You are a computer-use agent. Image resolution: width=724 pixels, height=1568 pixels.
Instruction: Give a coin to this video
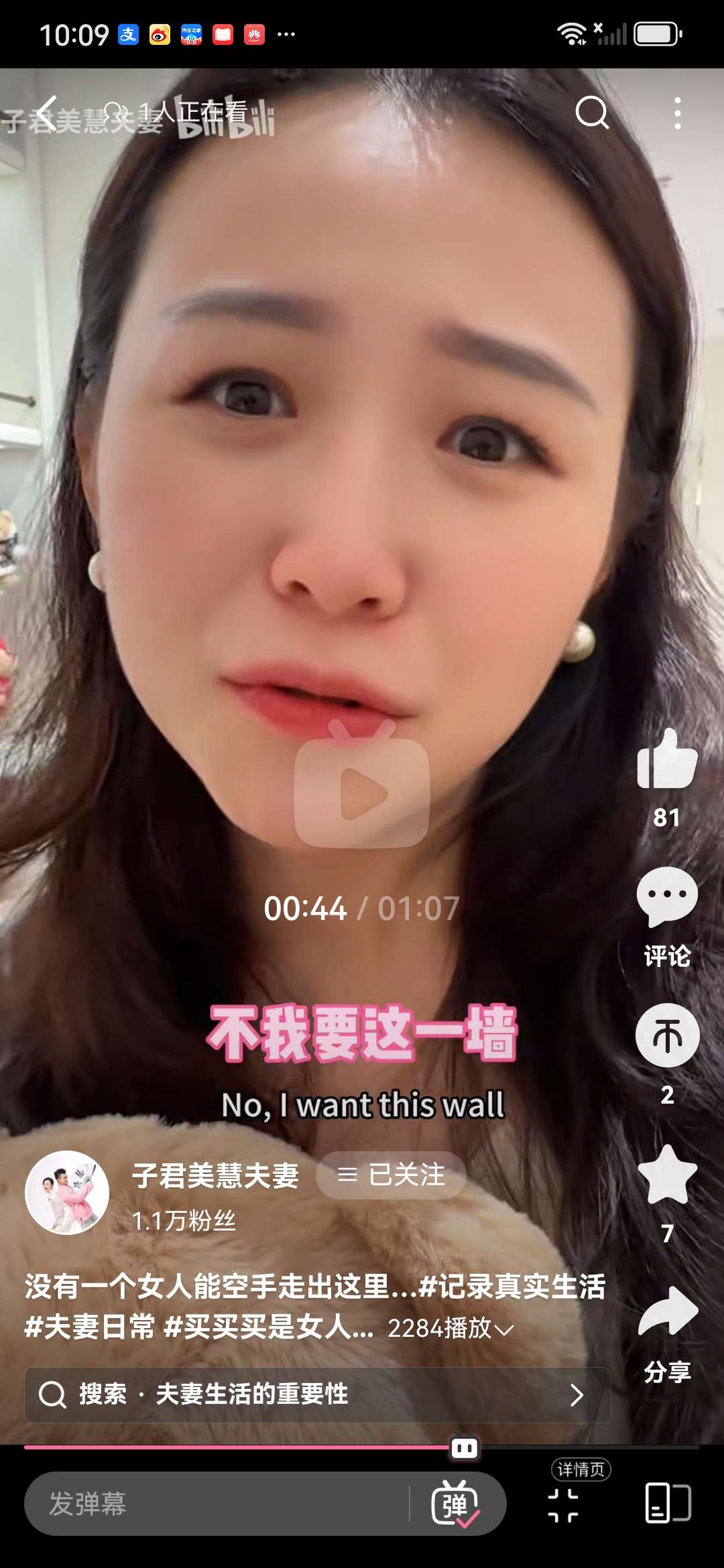(667, 1035)
